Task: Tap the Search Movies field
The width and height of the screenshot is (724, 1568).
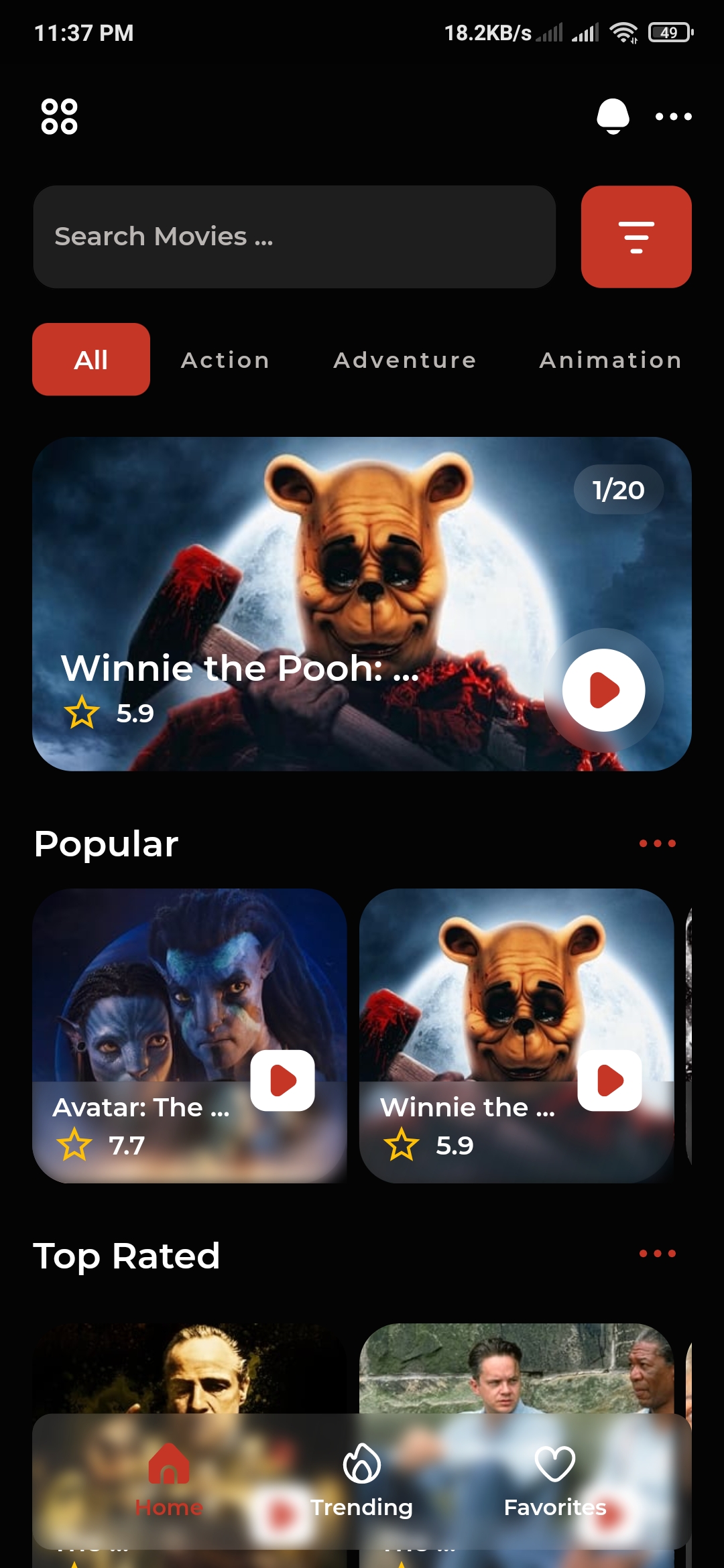Action: (294, 237)
